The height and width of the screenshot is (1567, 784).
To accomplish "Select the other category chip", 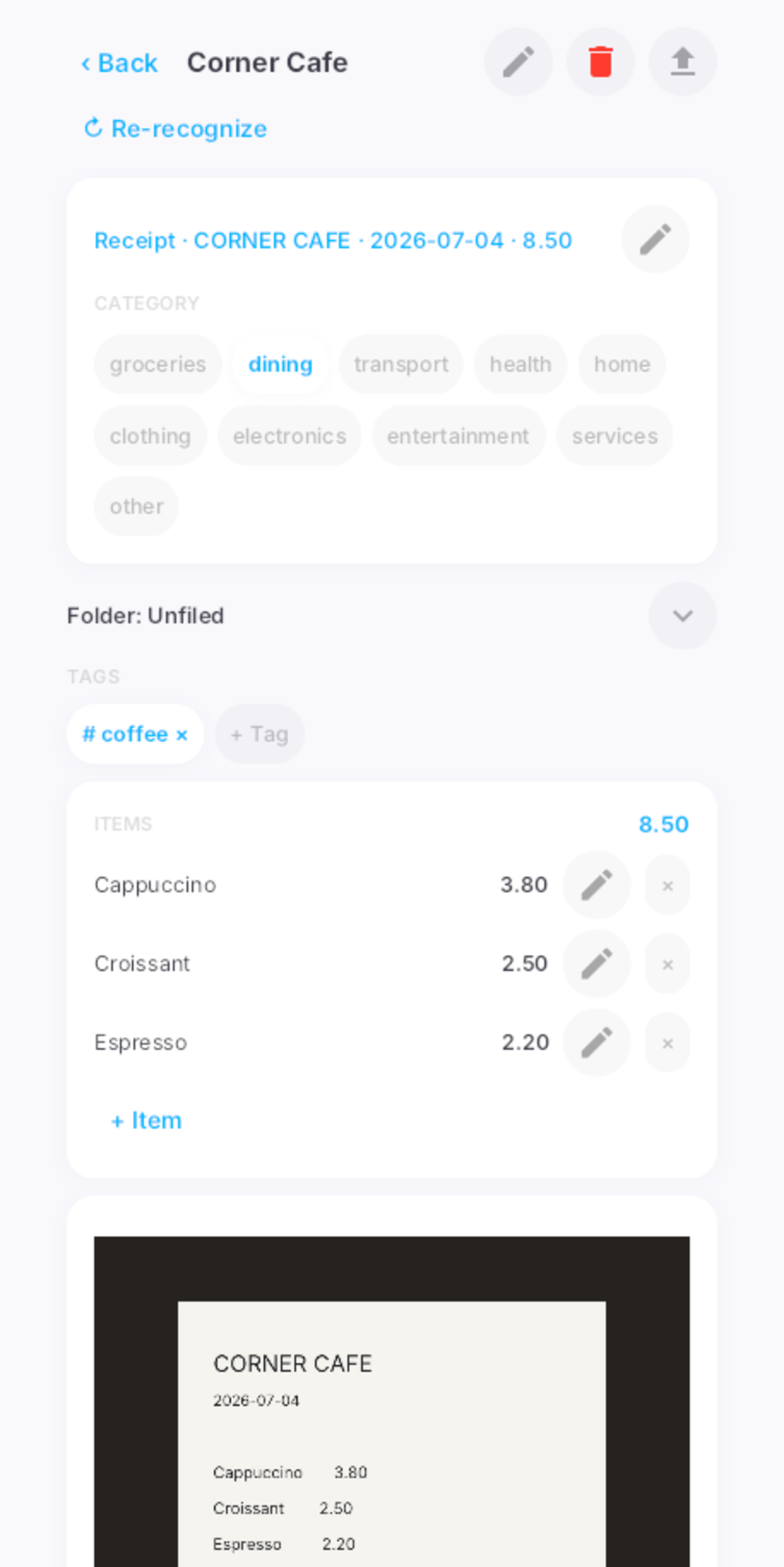I will 136,506.
